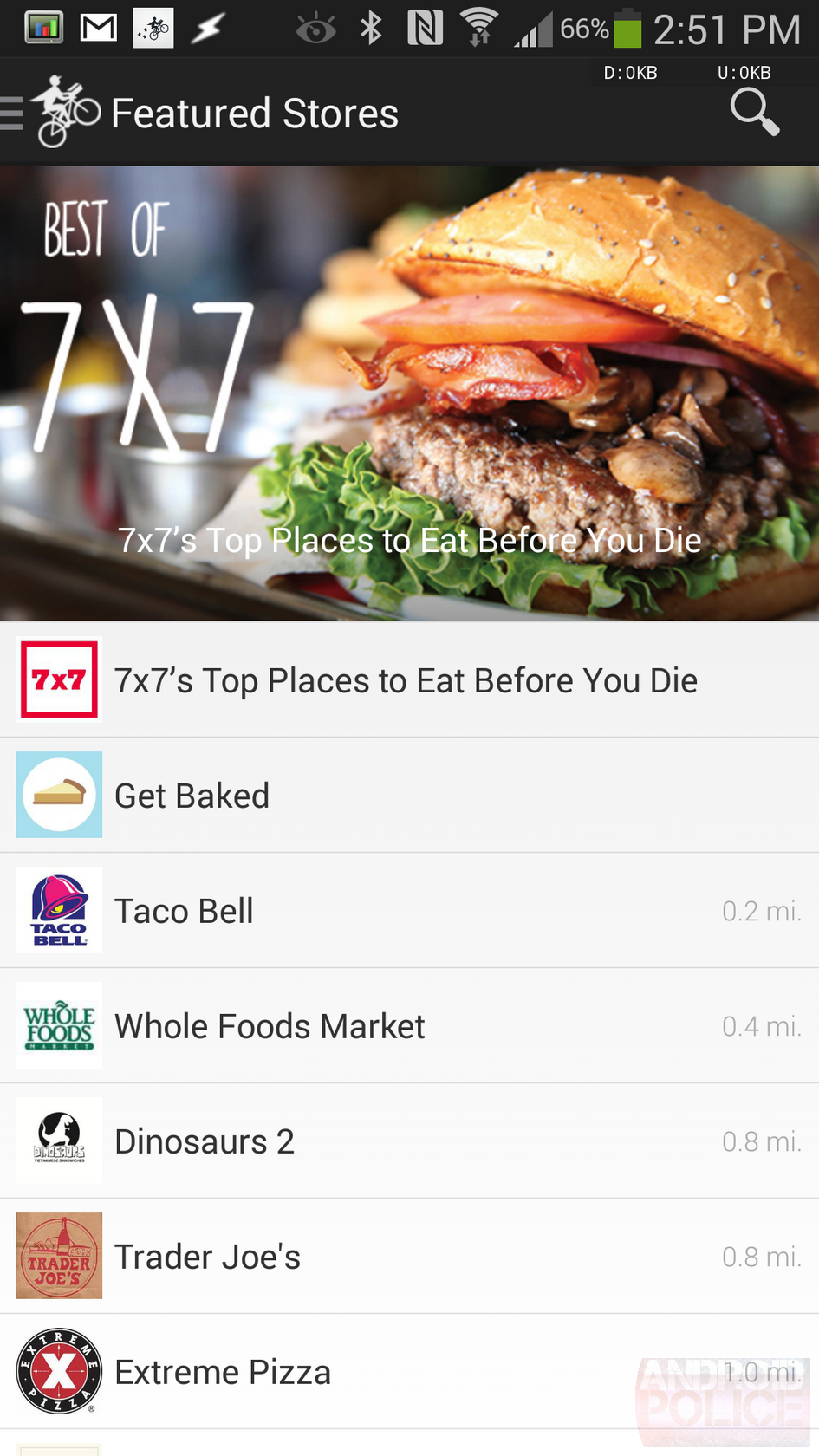Select the Taco Bell store logo
The height and width of the screenshot is (1456, 819).
click(58, 910)
